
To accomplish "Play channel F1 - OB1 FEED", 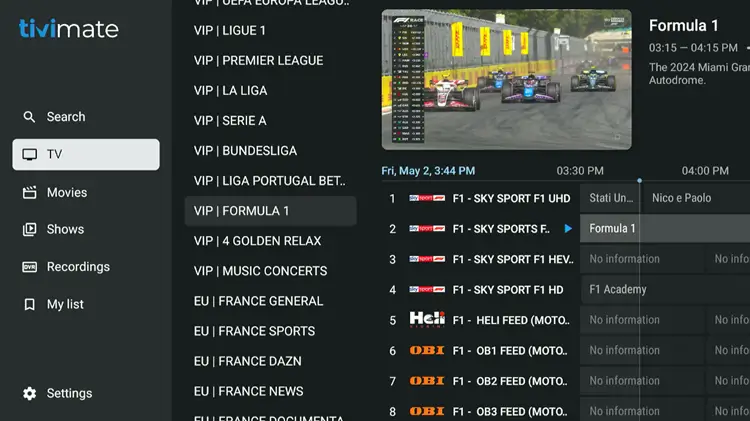I will click(x=510, y=351).
